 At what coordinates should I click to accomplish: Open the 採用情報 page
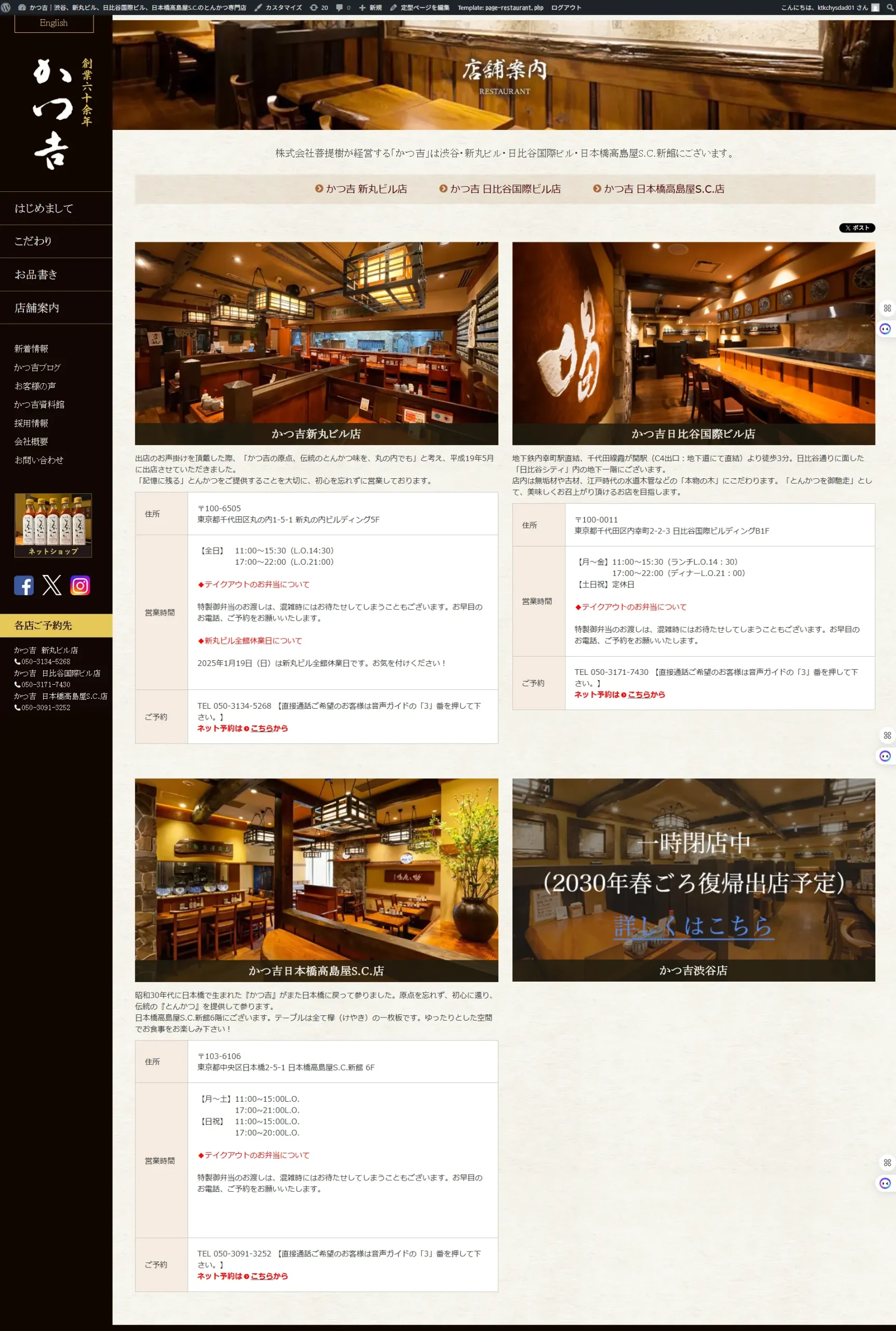tap(31, 423)
